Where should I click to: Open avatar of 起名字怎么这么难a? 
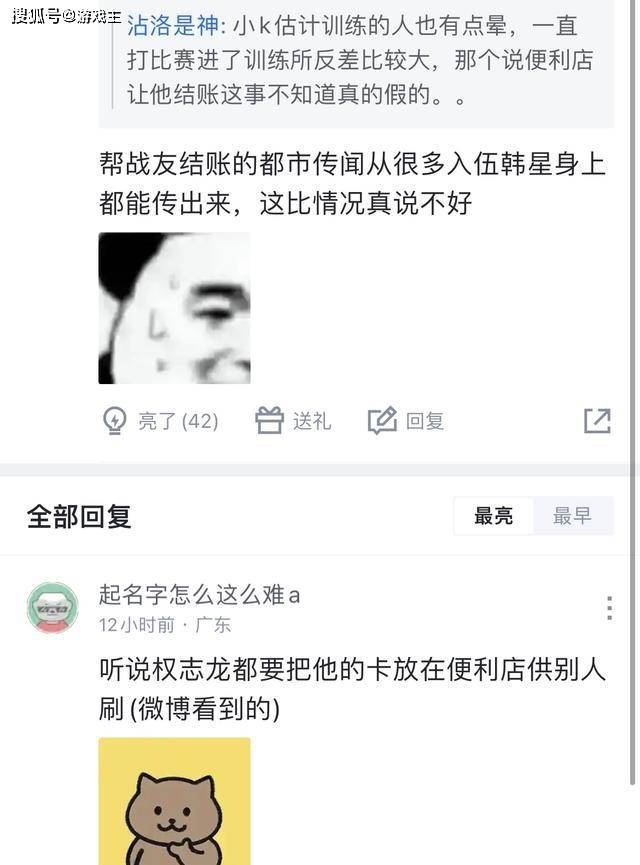pyautogui.click(x=52, y=608)
